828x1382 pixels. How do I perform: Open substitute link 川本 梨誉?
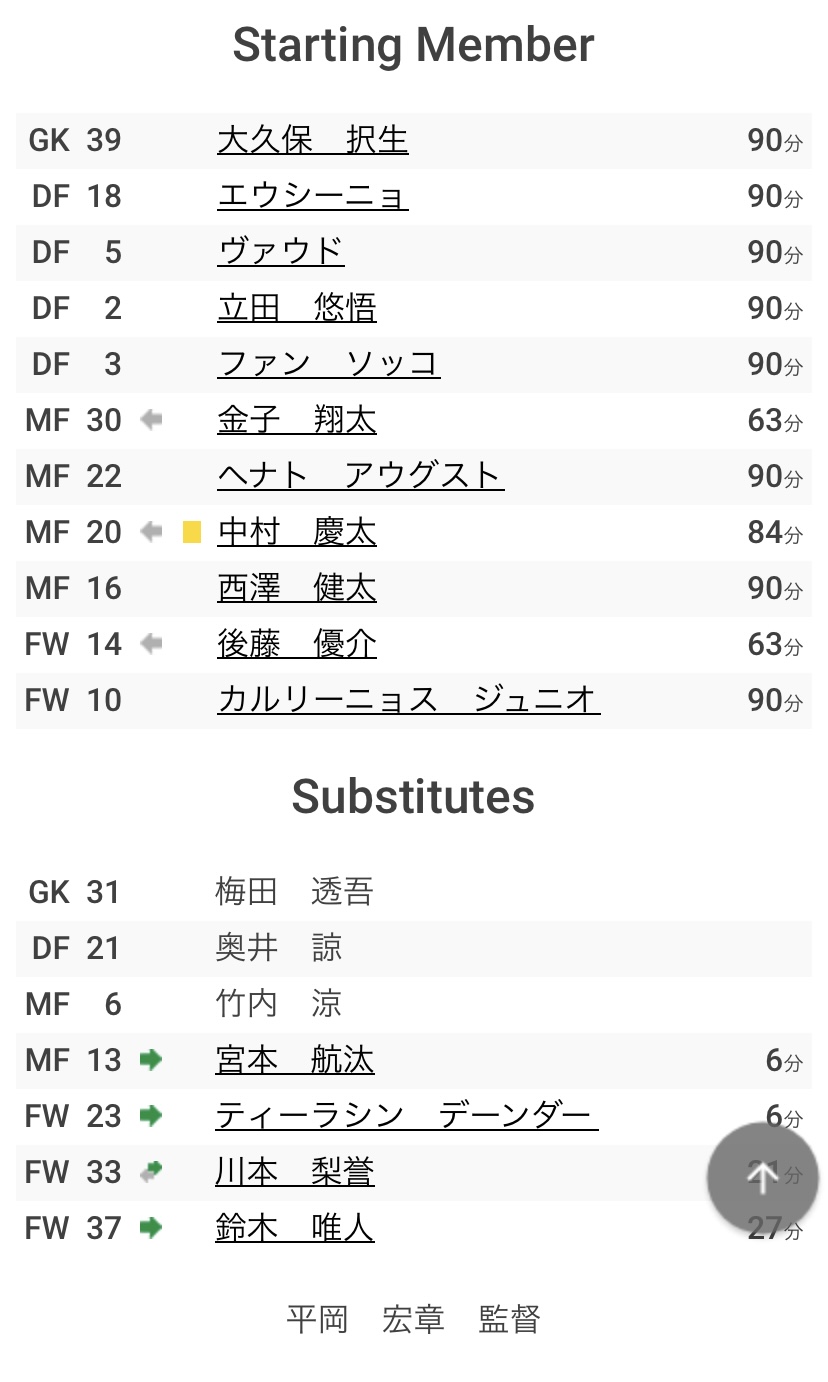pos(295,1172)
